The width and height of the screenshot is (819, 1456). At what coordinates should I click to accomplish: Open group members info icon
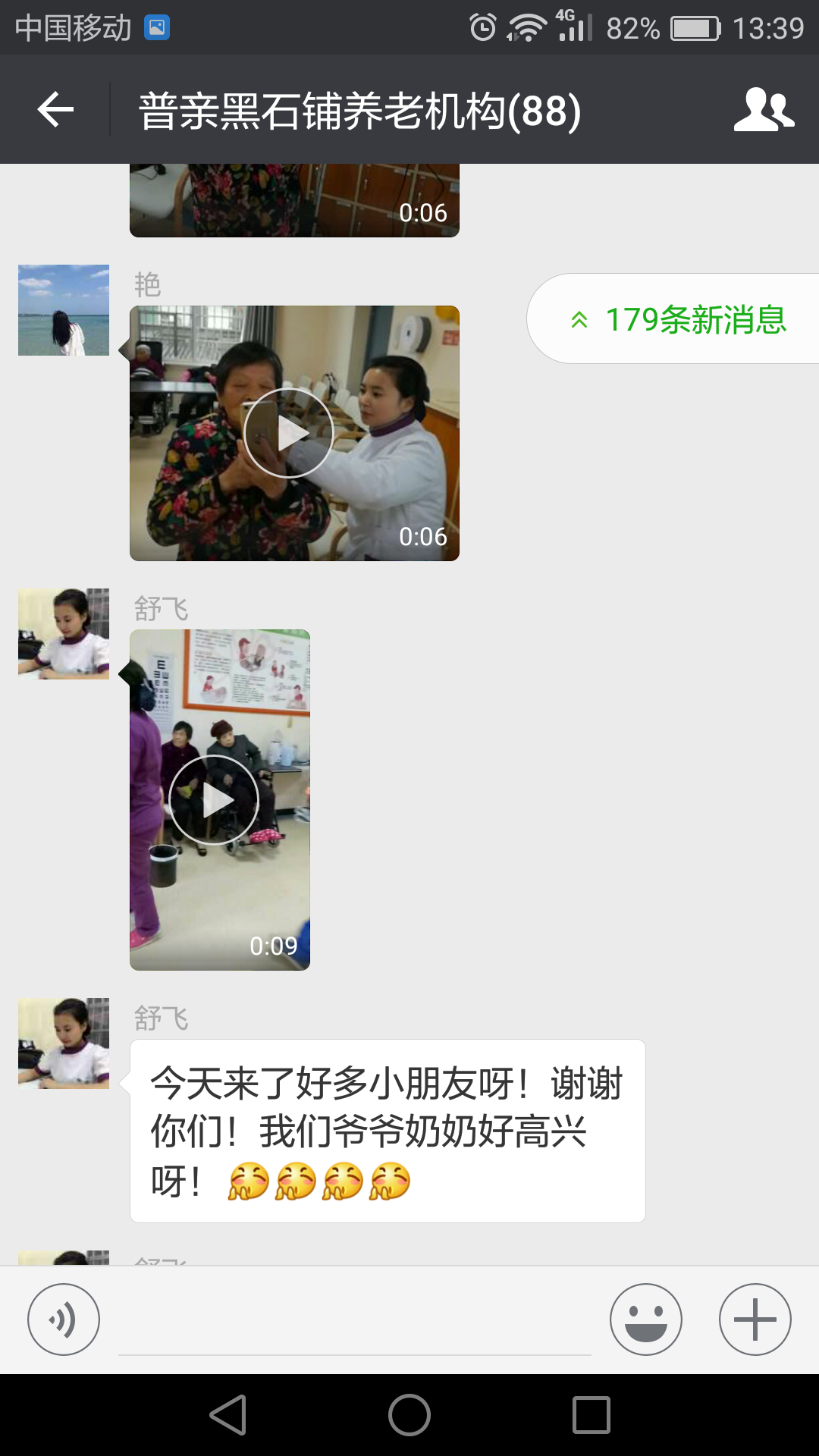[764, 110]
